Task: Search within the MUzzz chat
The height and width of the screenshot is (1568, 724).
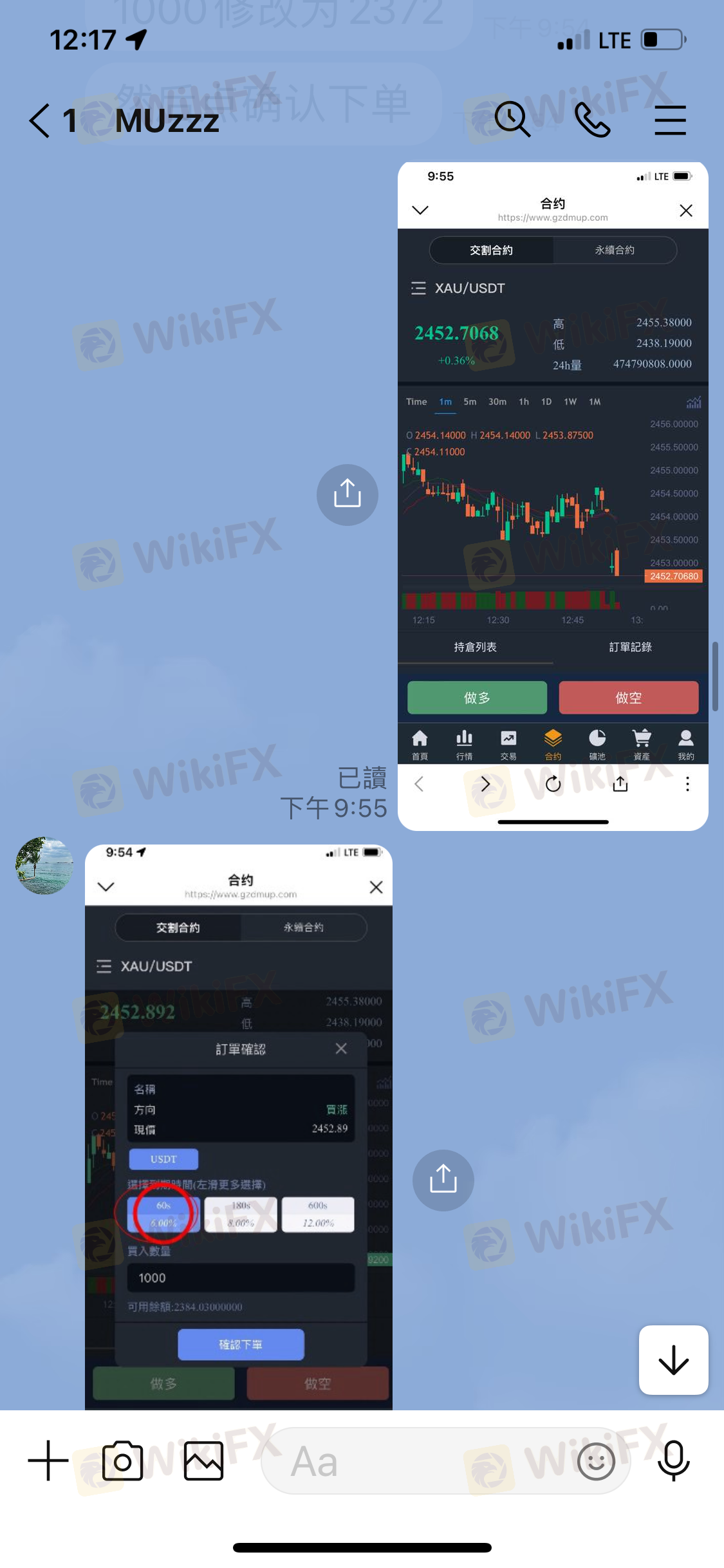Action: [x=513, y=120]
